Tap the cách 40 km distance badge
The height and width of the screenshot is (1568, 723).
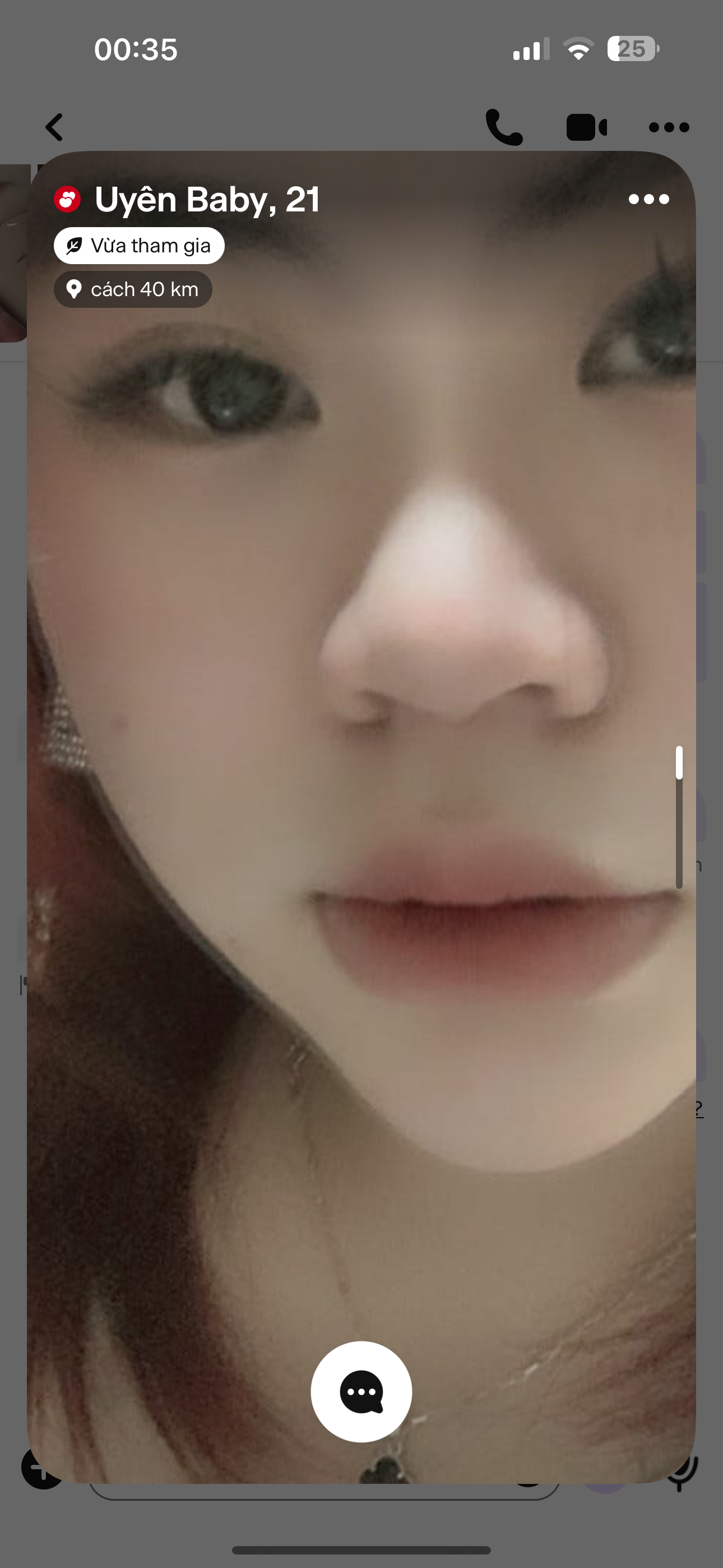133,289
